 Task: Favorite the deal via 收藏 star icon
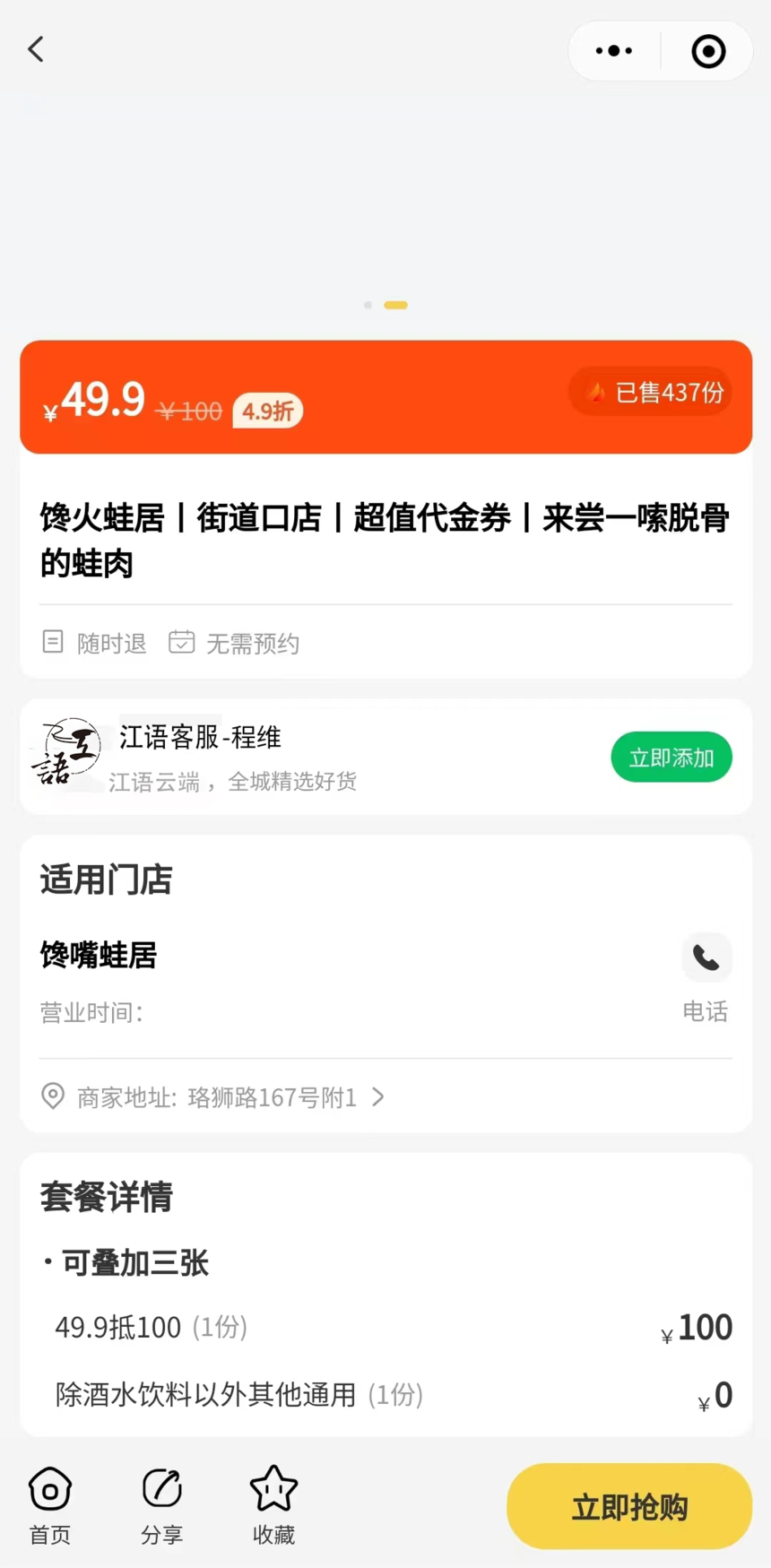[x=273, y=1506]
